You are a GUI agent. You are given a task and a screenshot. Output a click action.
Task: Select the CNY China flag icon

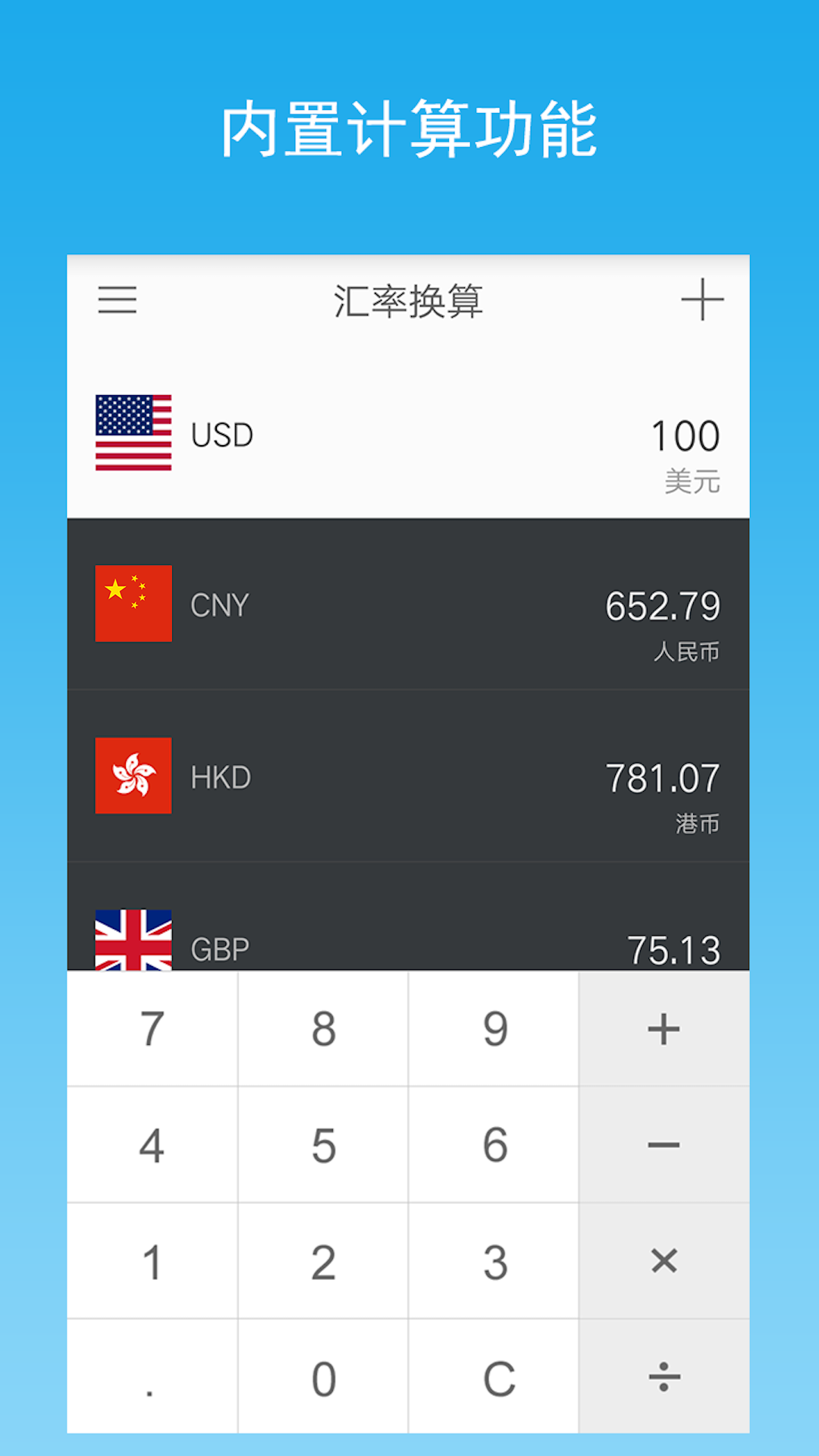pyautogui.click(x=133, y=604)
